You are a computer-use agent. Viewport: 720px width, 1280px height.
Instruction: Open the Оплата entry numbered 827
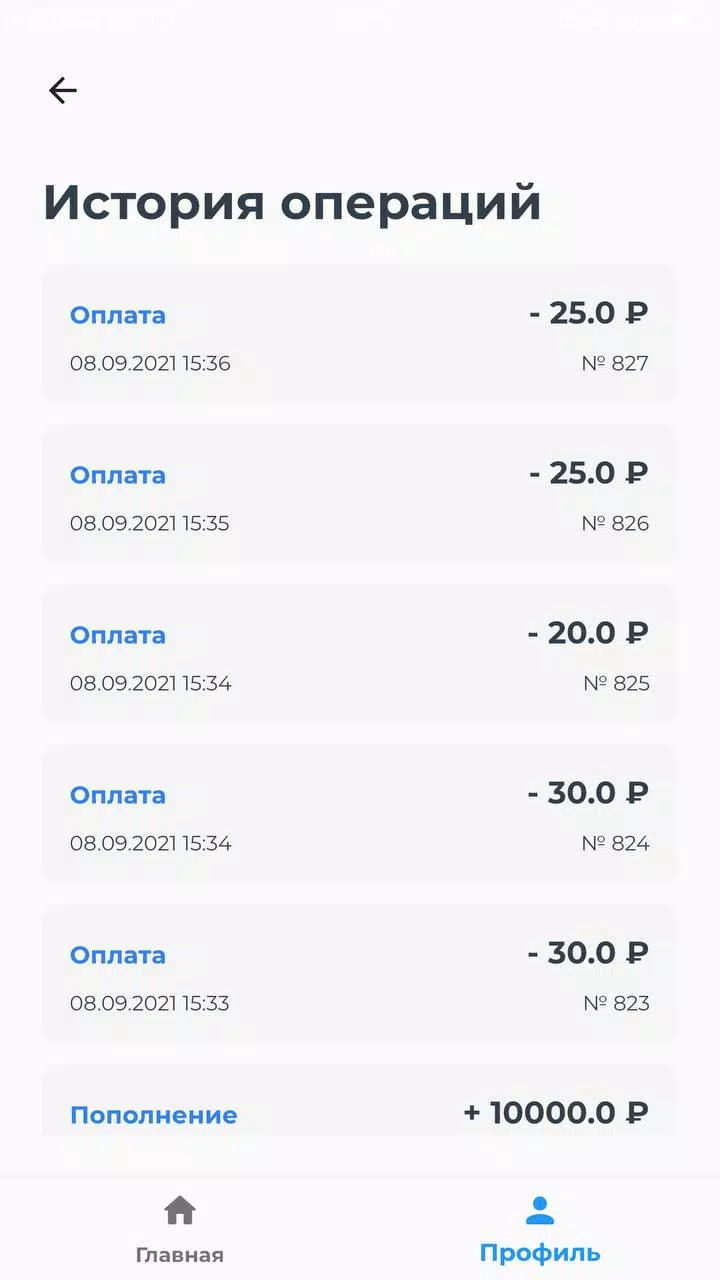[117, 314]
